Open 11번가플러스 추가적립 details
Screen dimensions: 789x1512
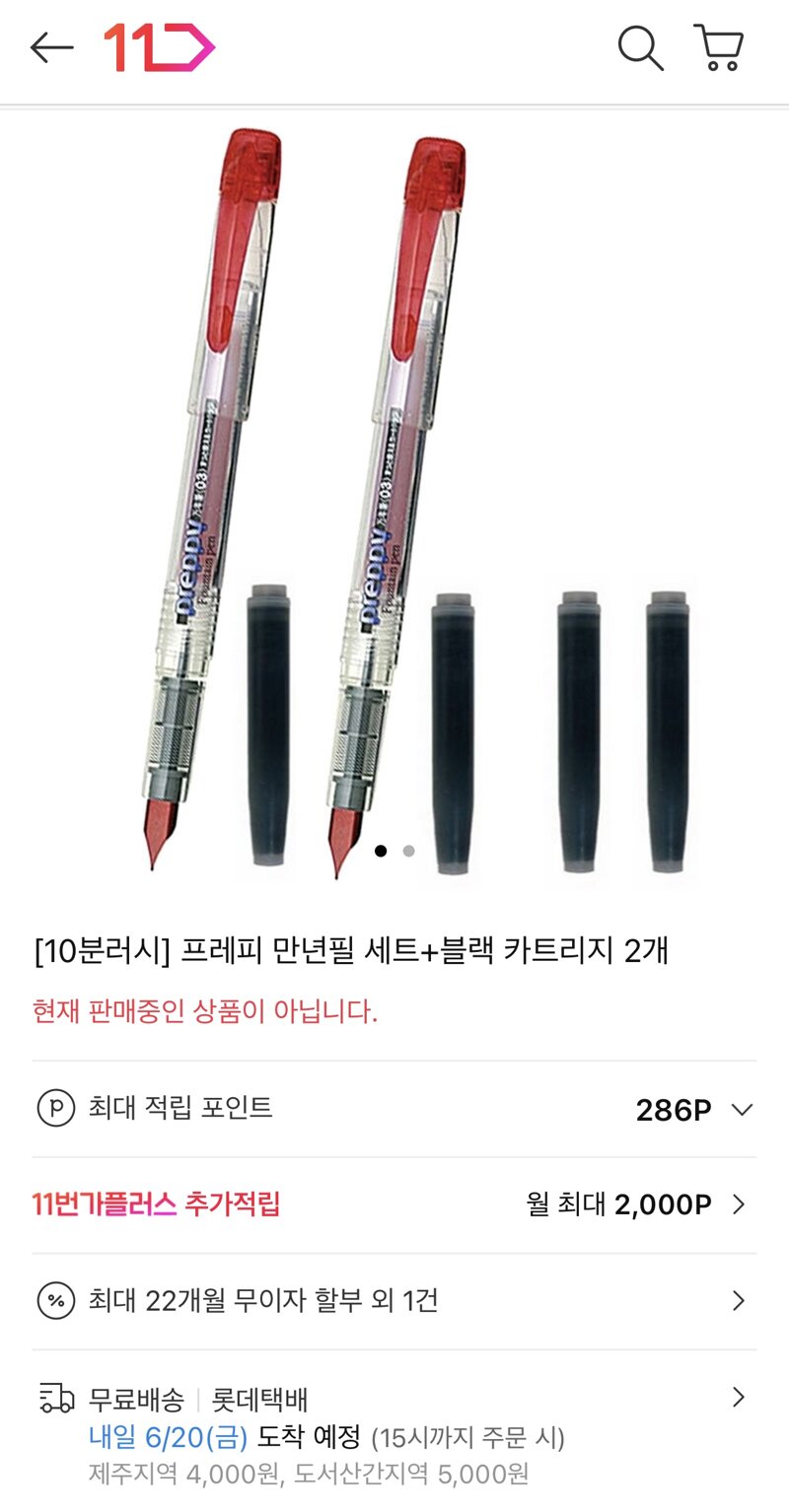[394, 1204]
